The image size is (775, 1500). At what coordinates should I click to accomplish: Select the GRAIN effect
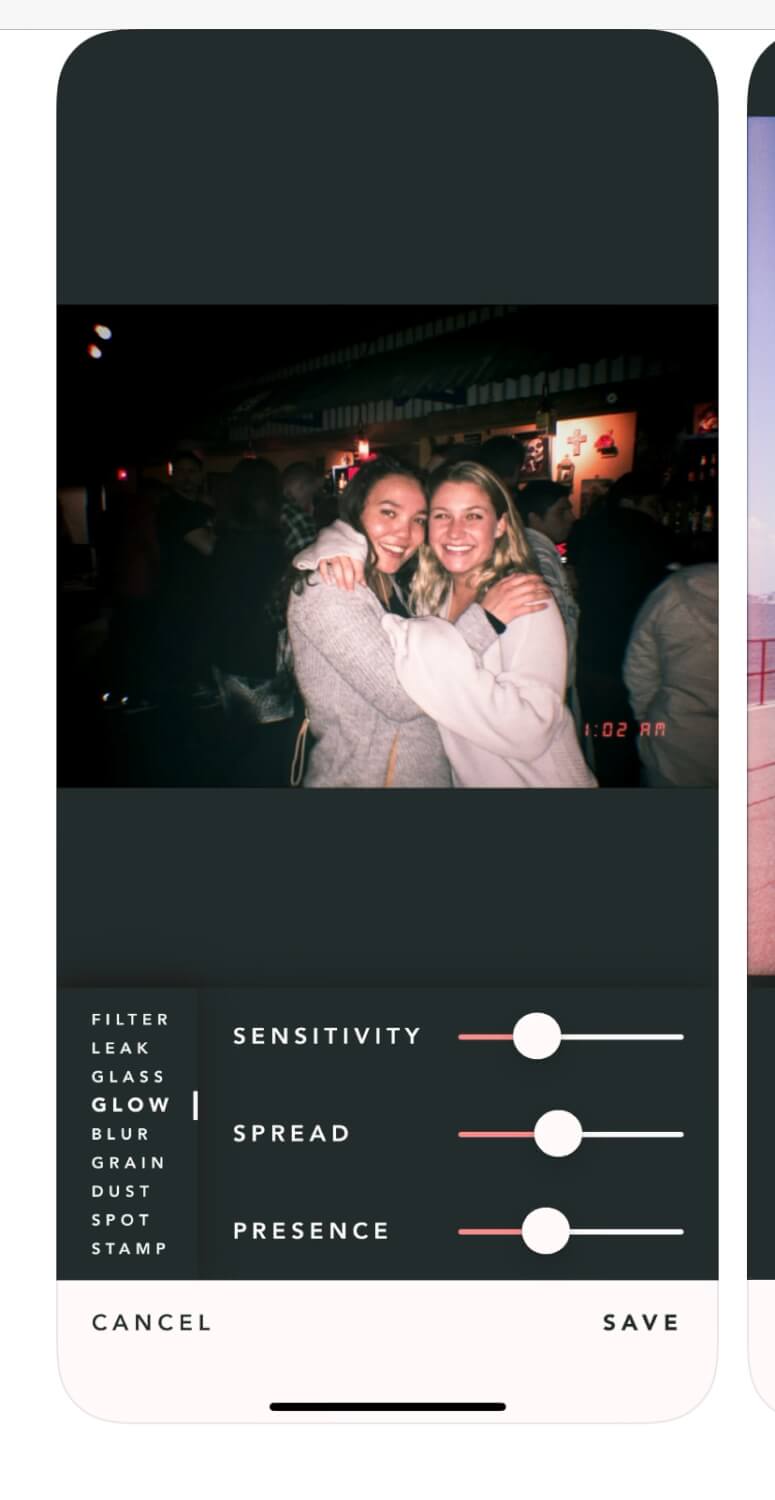click(x=129, y=1162)
